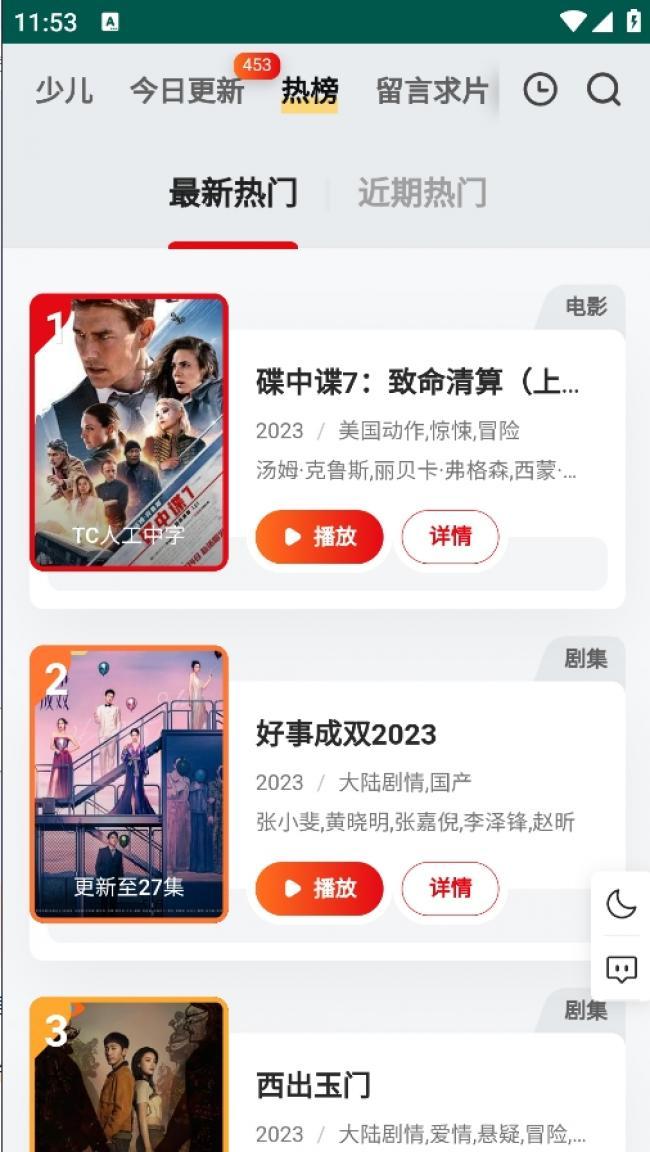Screen dimensions: 650x1152
Task: Open the 留言求片 tab
Action: pos(433,91)
